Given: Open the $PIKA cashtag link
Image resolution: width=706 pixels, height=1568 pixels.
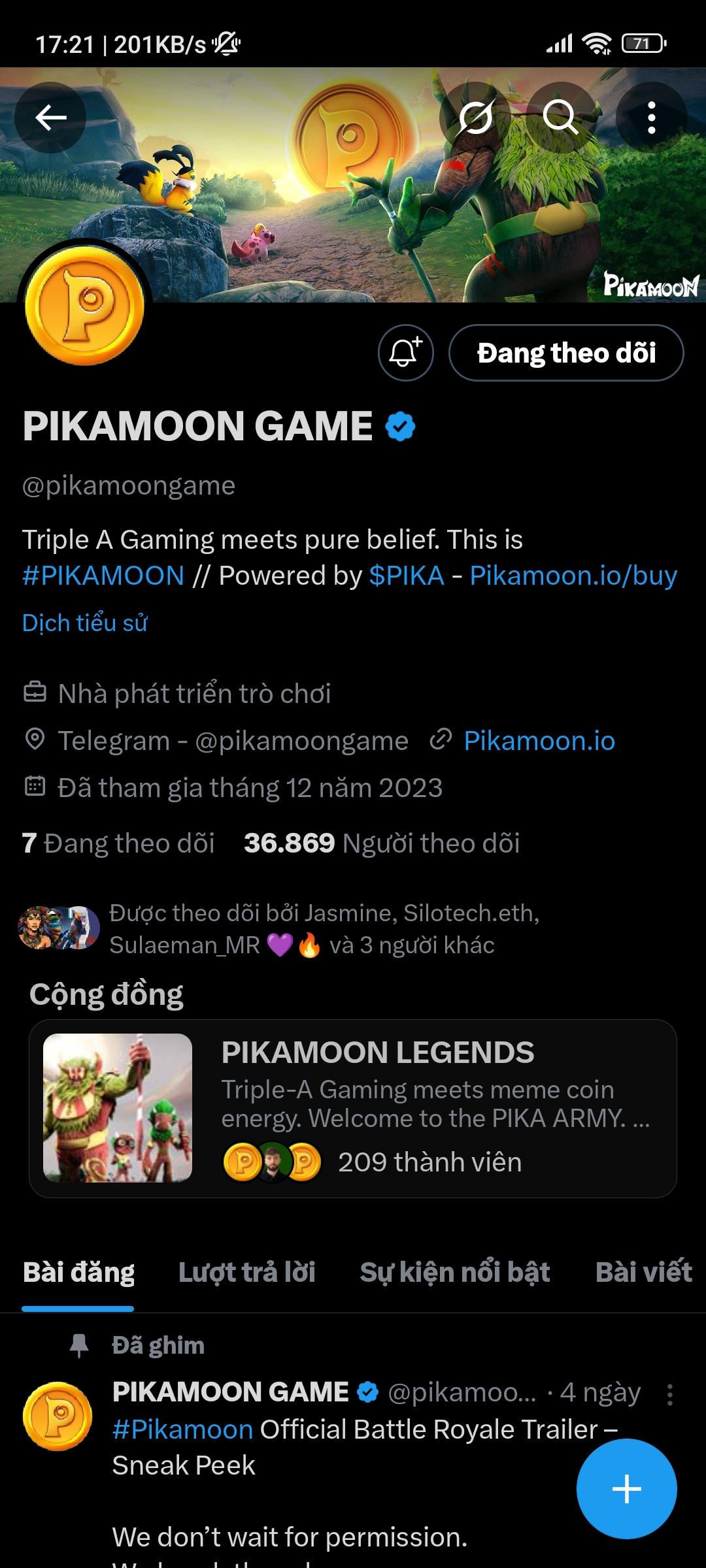Looking at the screenshot, I should click(407, 576).
